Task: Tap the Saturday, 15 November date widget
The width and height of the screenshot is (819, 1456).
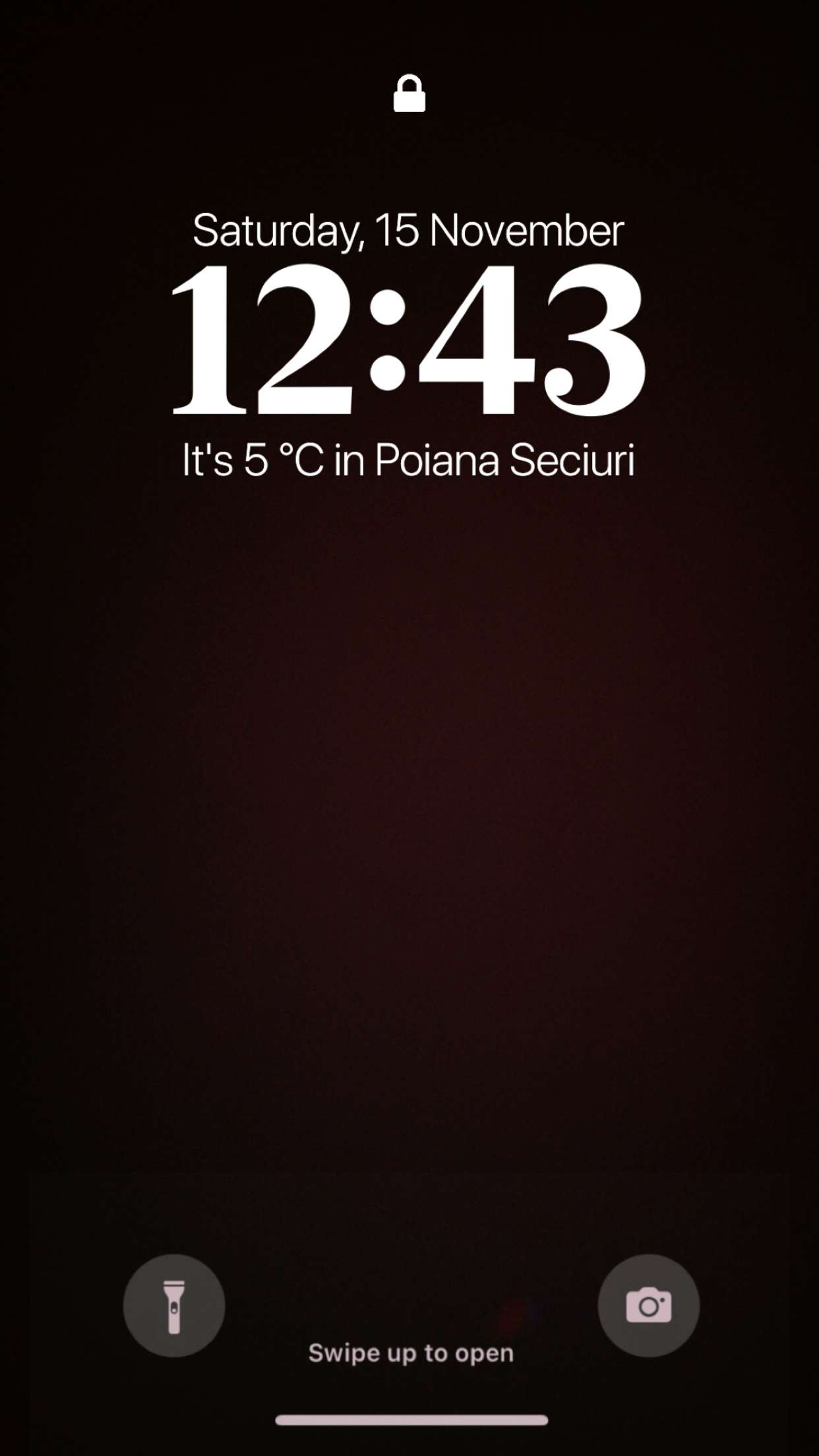Action: click(x=408, y=230)
